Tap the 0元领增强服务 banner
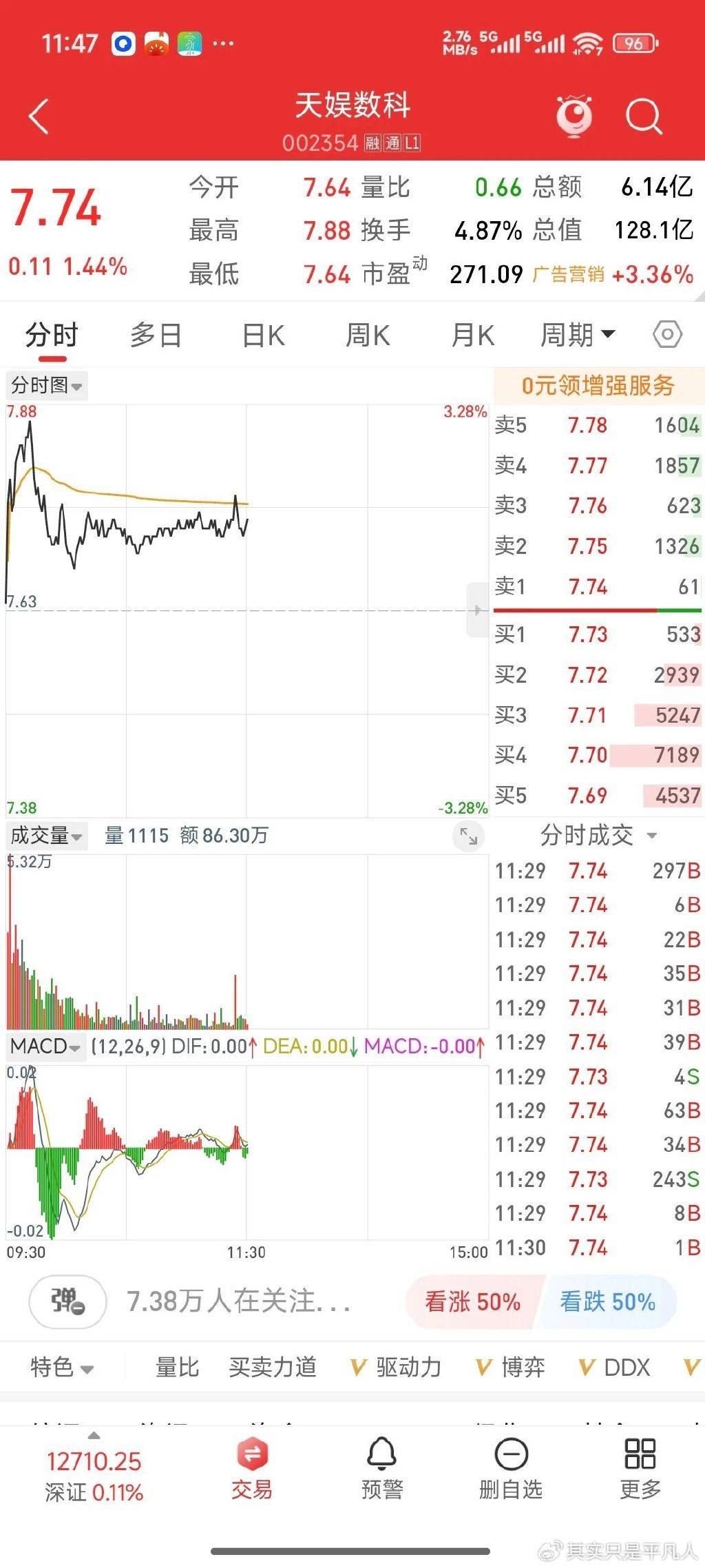705x1568 pixels. 598,386
